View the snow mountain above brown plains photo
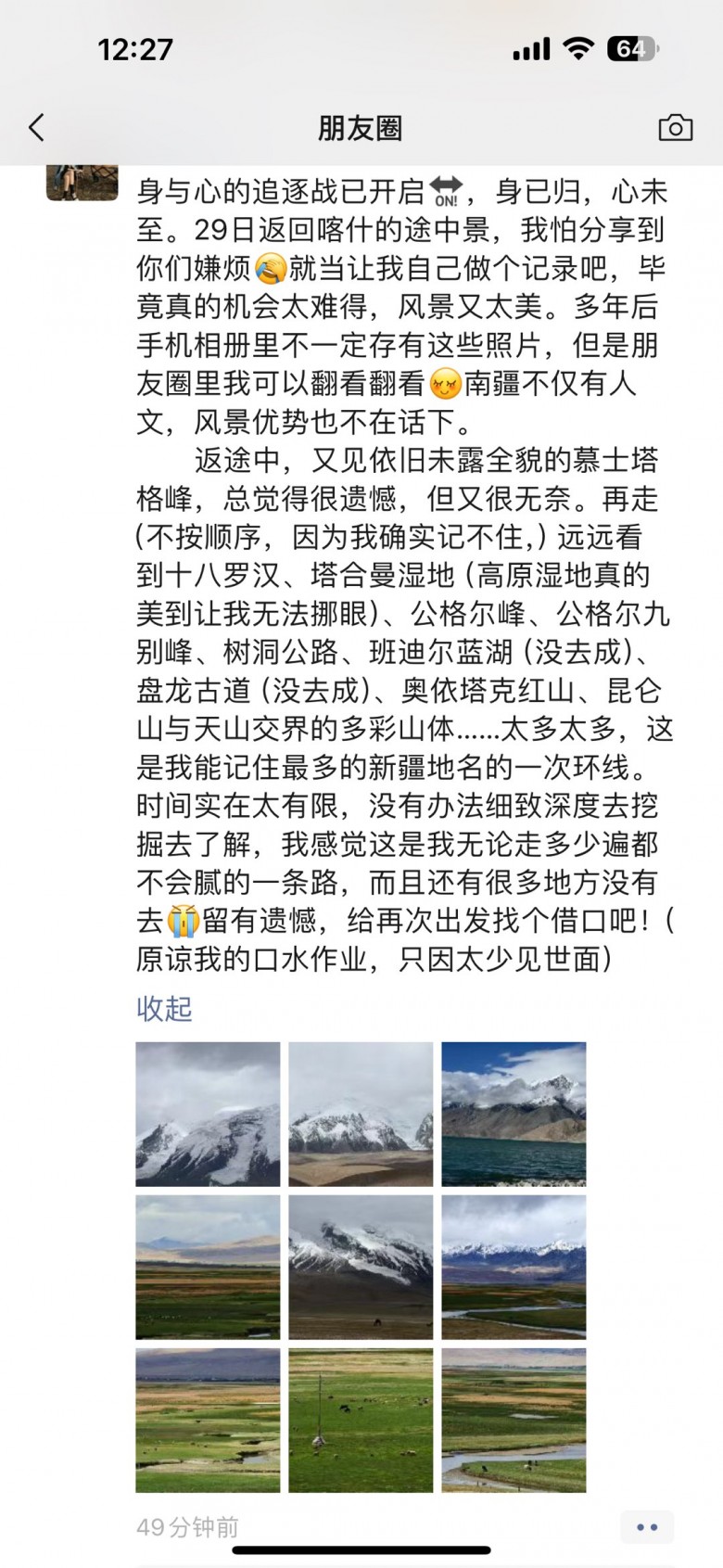Screen dimensions: 723x1568 (x=361, y=1114)
